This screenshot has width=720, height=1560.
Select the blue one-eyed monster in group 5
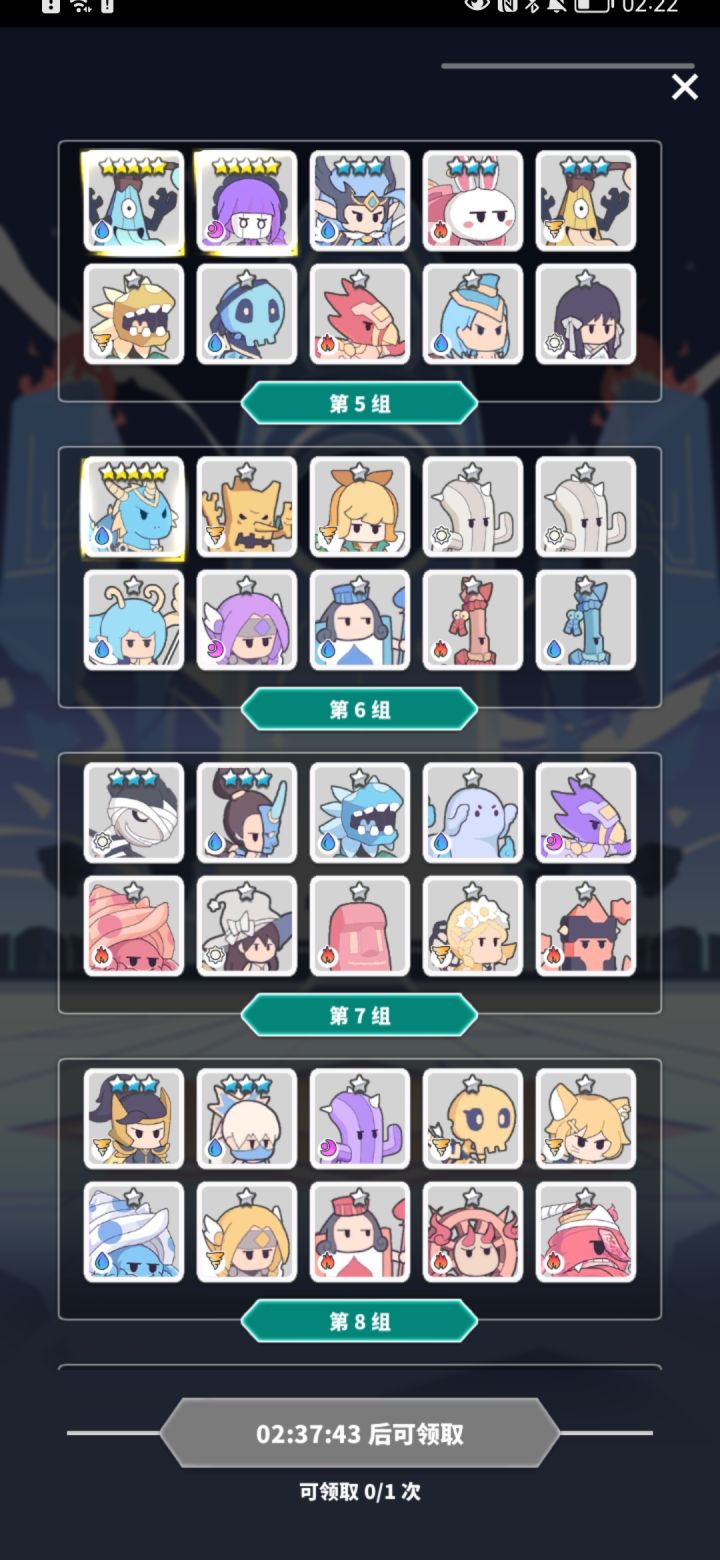134,200
